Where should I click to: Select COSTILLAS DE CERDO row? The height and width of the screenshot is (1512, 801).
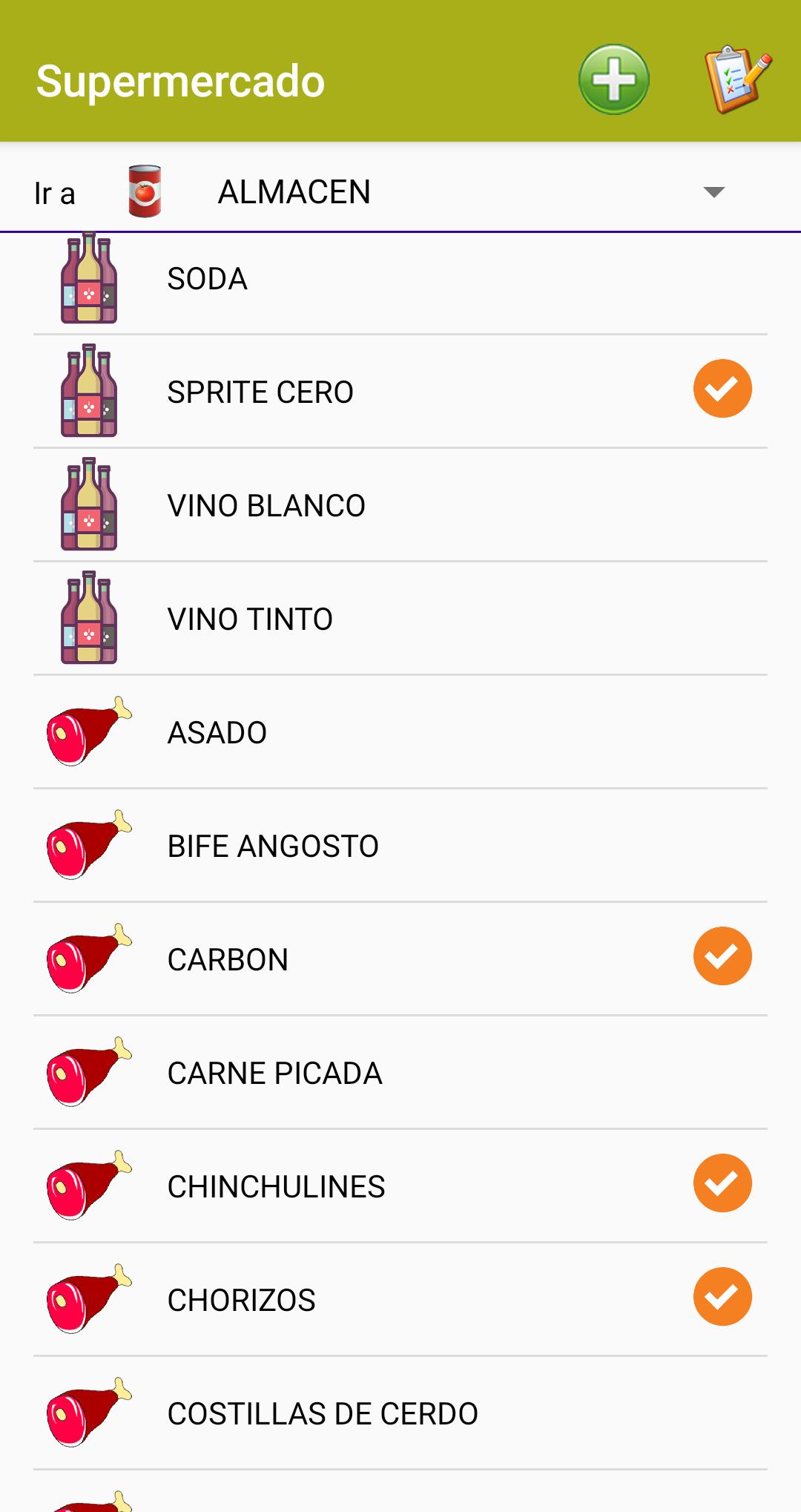[400, 1413]
